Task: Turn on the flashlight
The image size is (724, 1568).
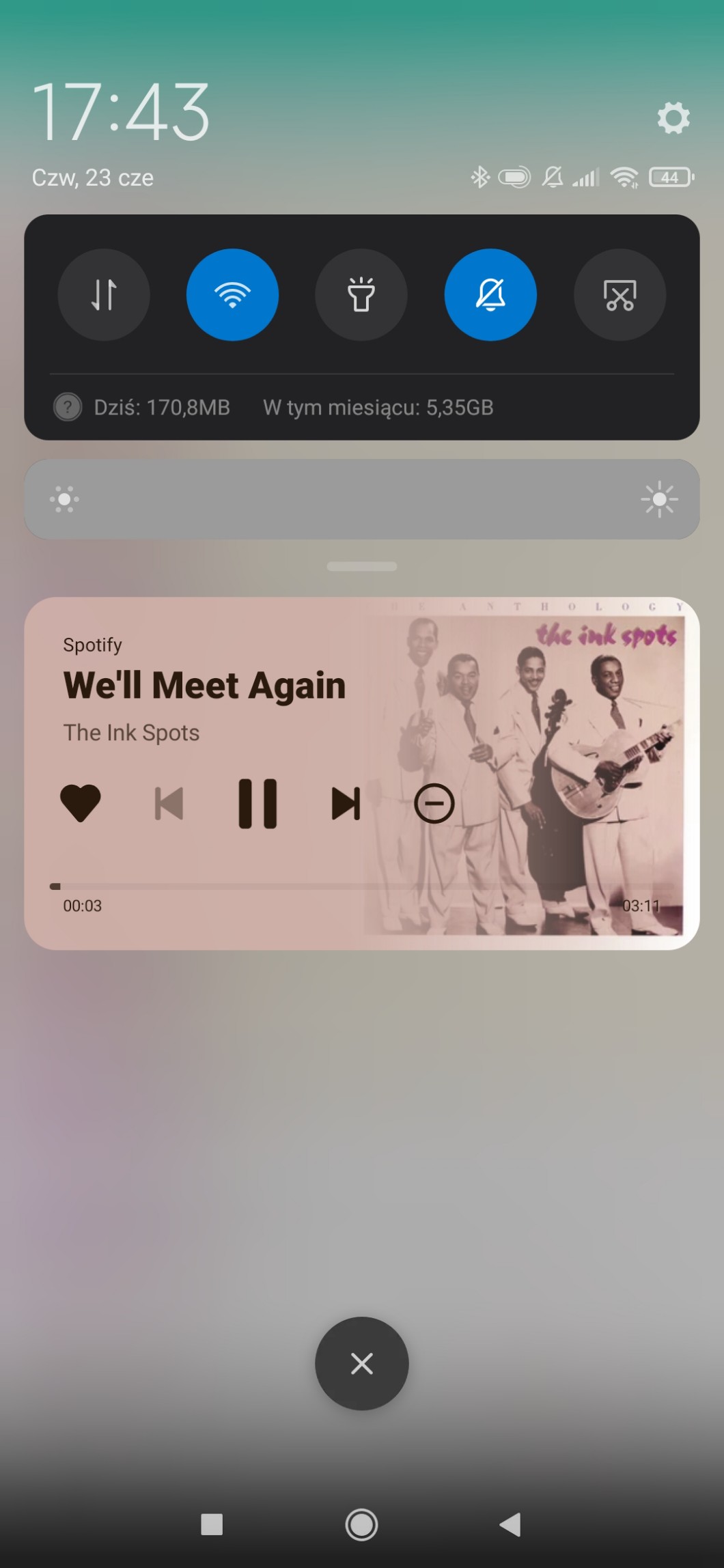Action: [x=361, y=295]
